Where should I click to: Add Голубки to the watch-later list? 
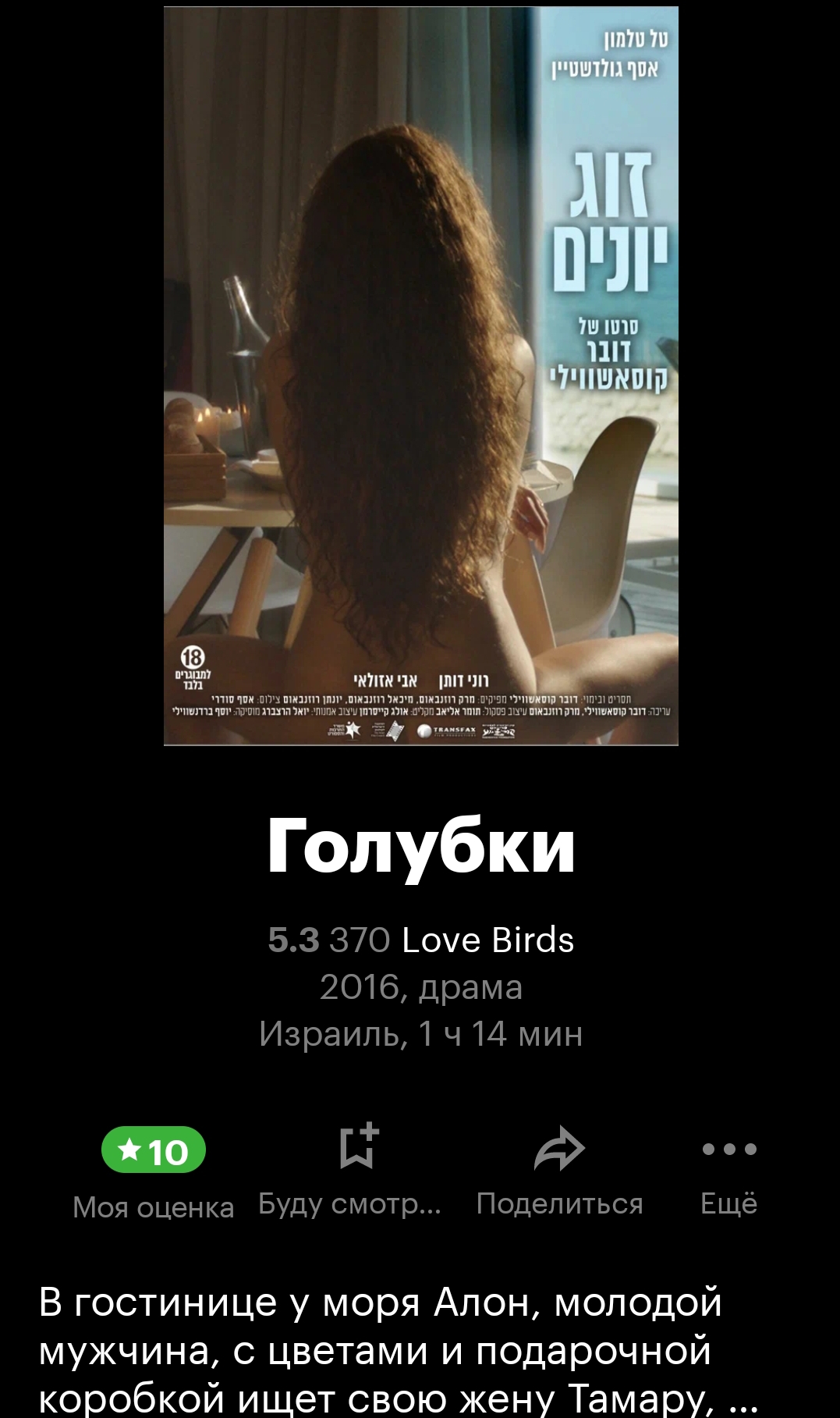point(358,1147)
